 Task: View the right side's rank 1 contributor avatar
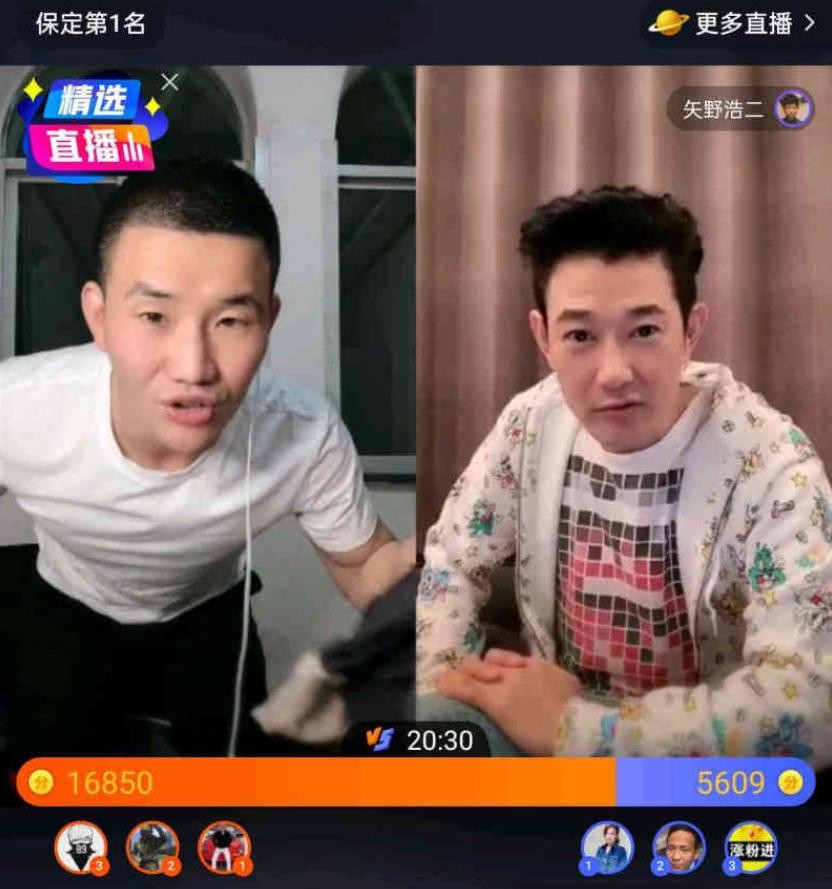pos(607,847)
